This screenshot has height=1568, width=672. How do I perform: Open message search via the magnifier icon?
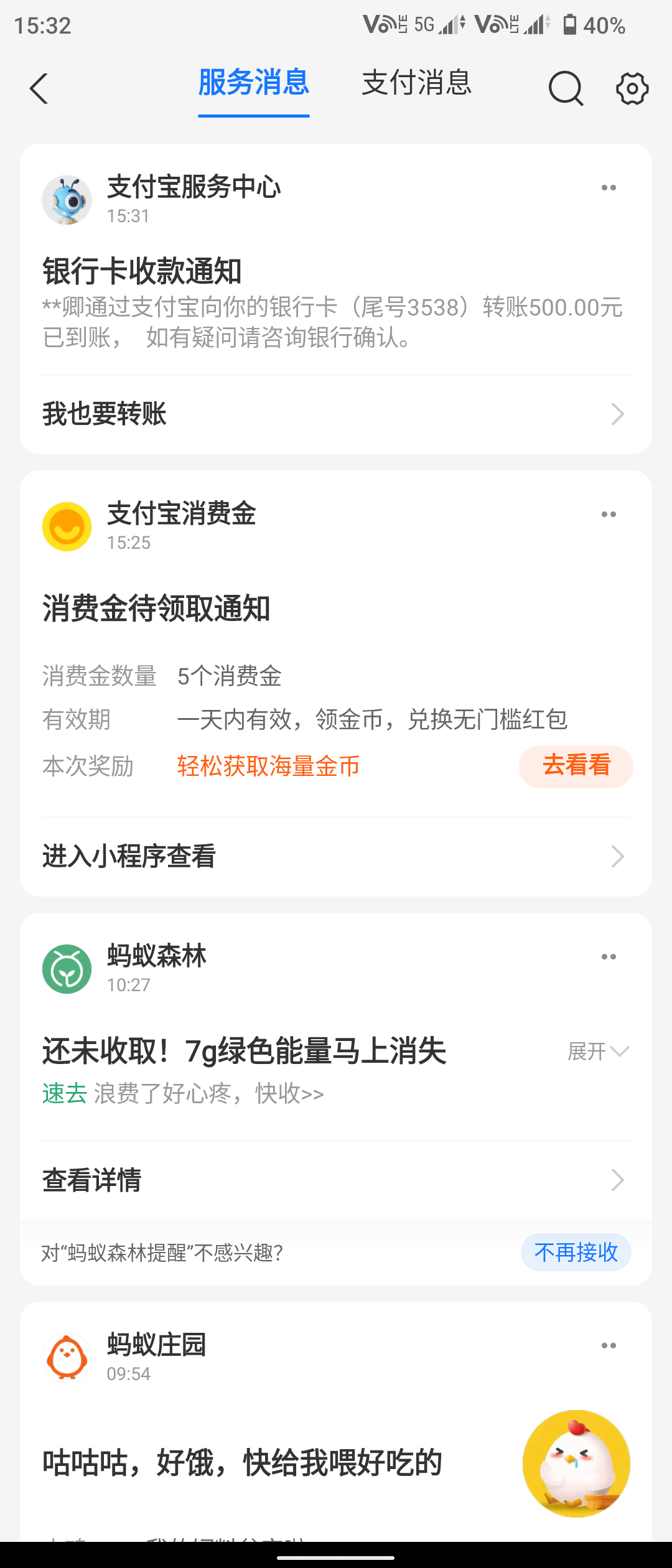pyautogui.click(x=565, y=88)
